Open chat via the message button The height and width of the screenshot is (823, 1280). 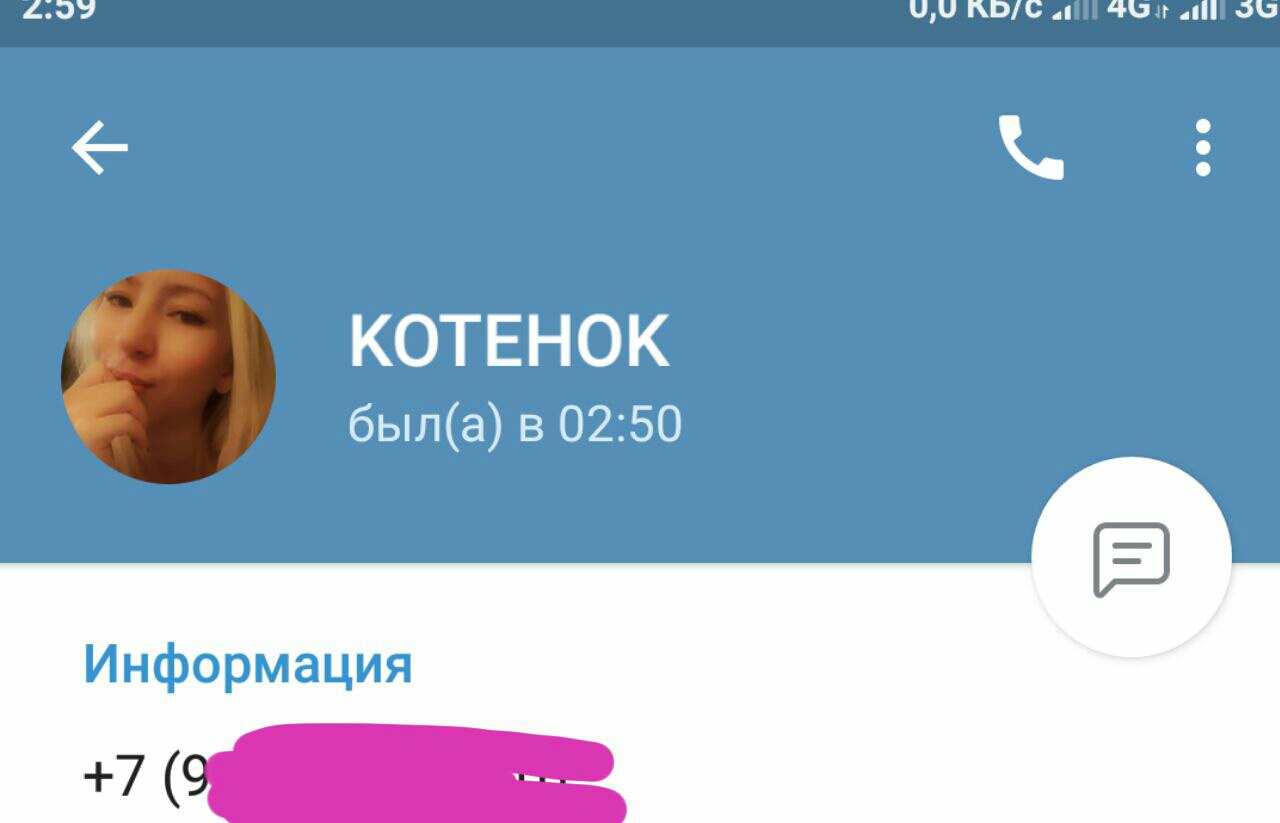[1131, 557]
